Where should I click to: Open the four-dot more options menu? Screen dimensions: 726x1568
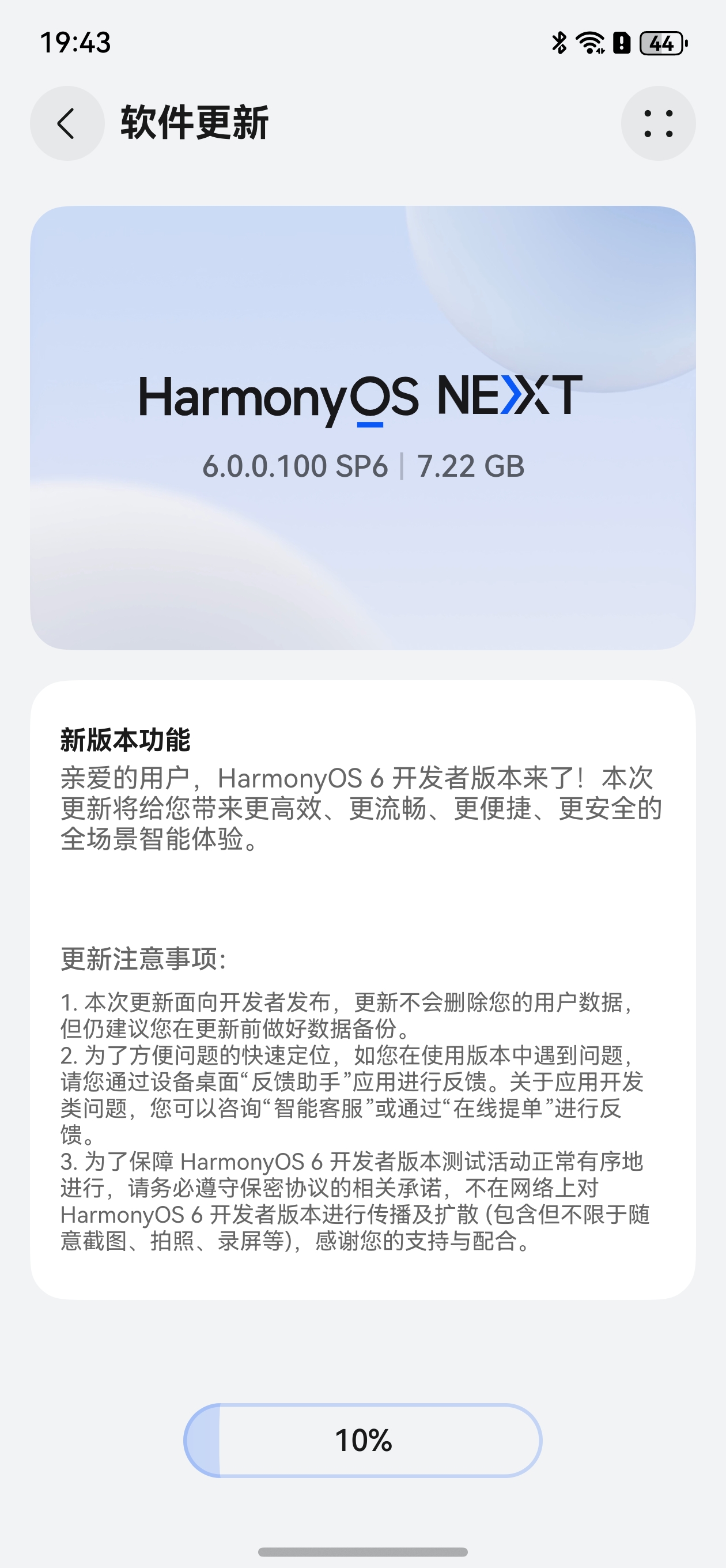658,123
